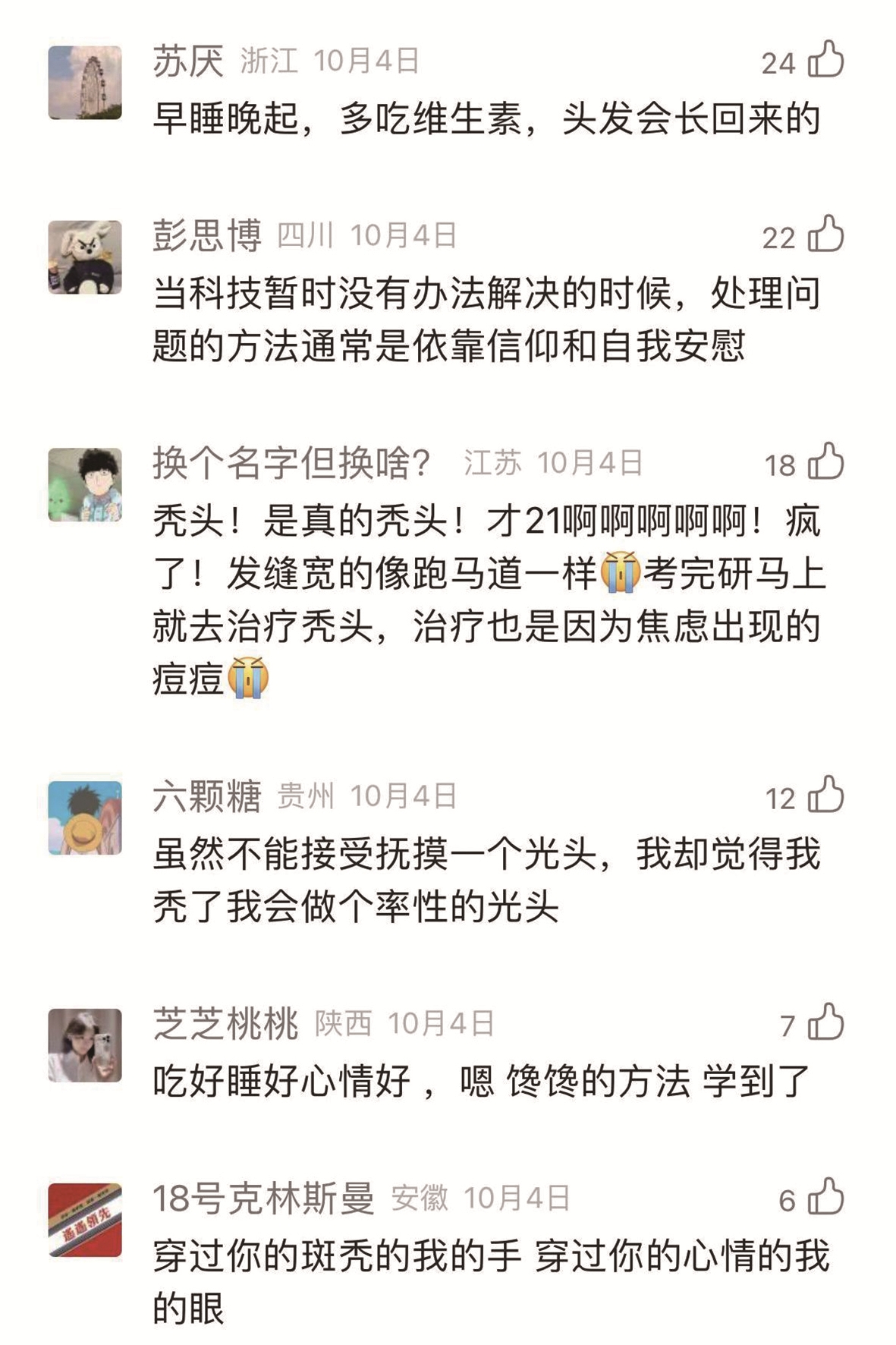View avatar of 换个名字但换啥?
Screen dimensions: 896x1345
tap(85, 485)
